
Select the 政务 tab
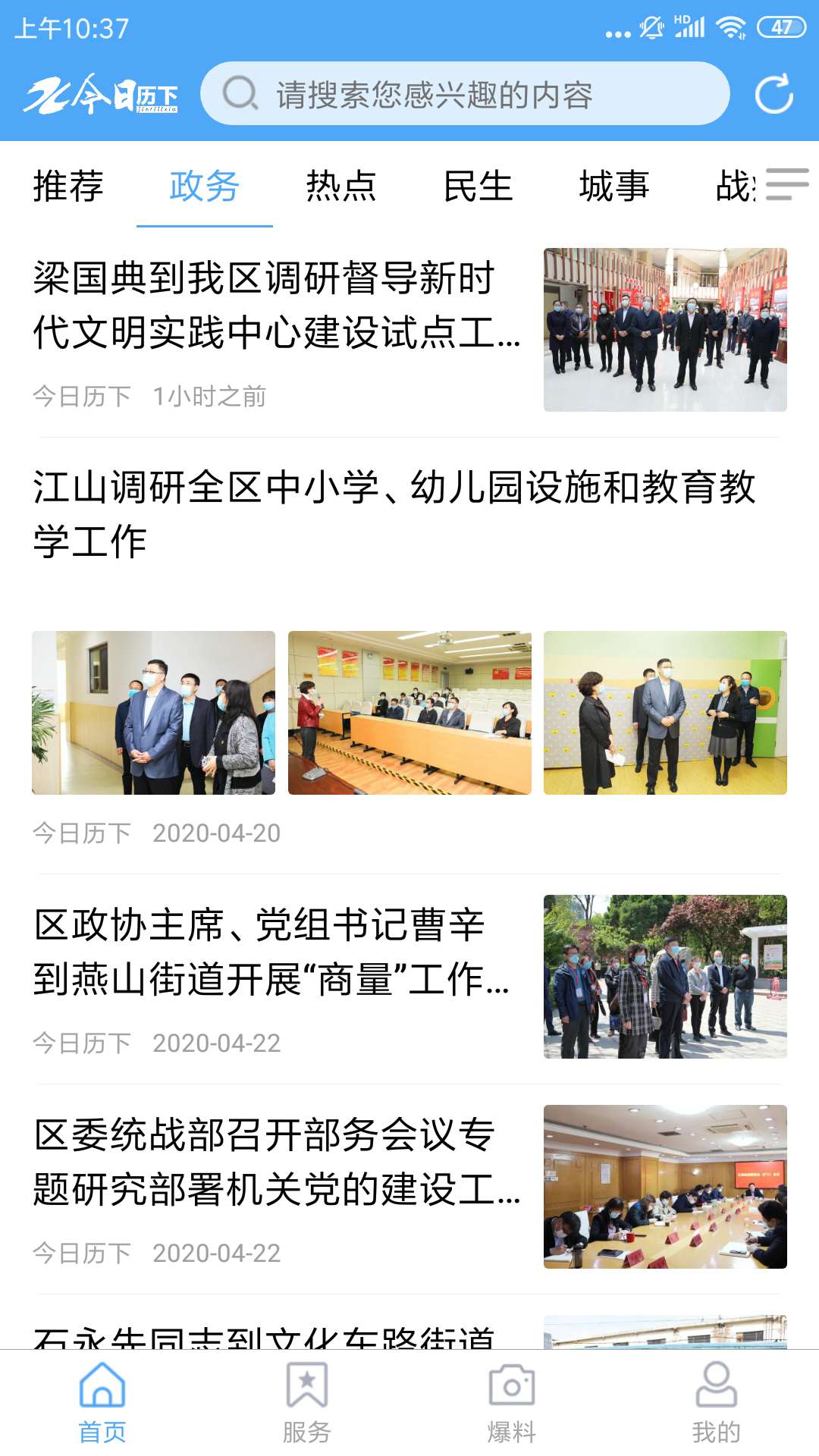click(x=205, y=187)
